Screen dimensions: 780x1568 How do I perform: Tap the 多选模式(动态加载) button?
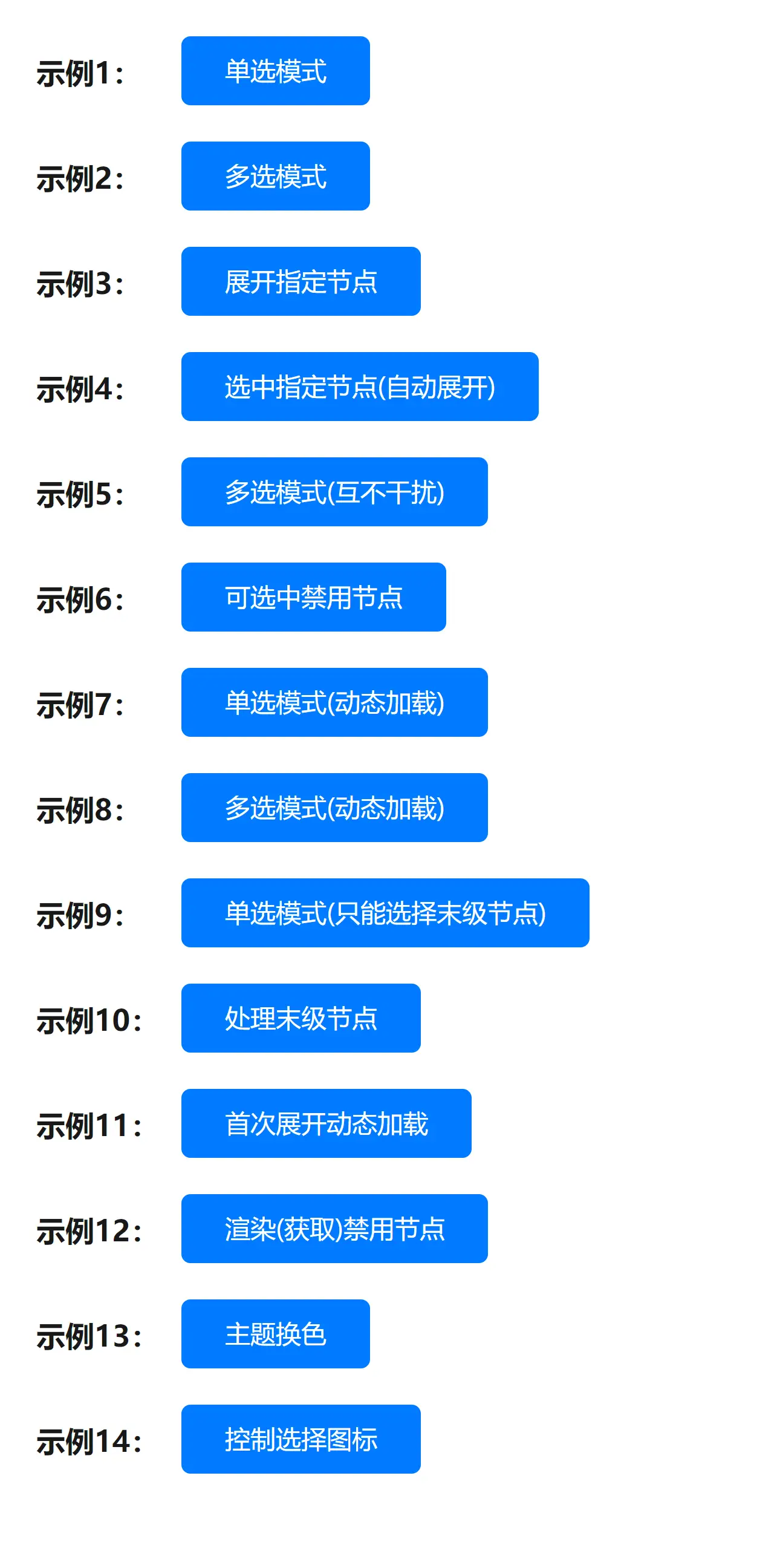pos(334,808)
